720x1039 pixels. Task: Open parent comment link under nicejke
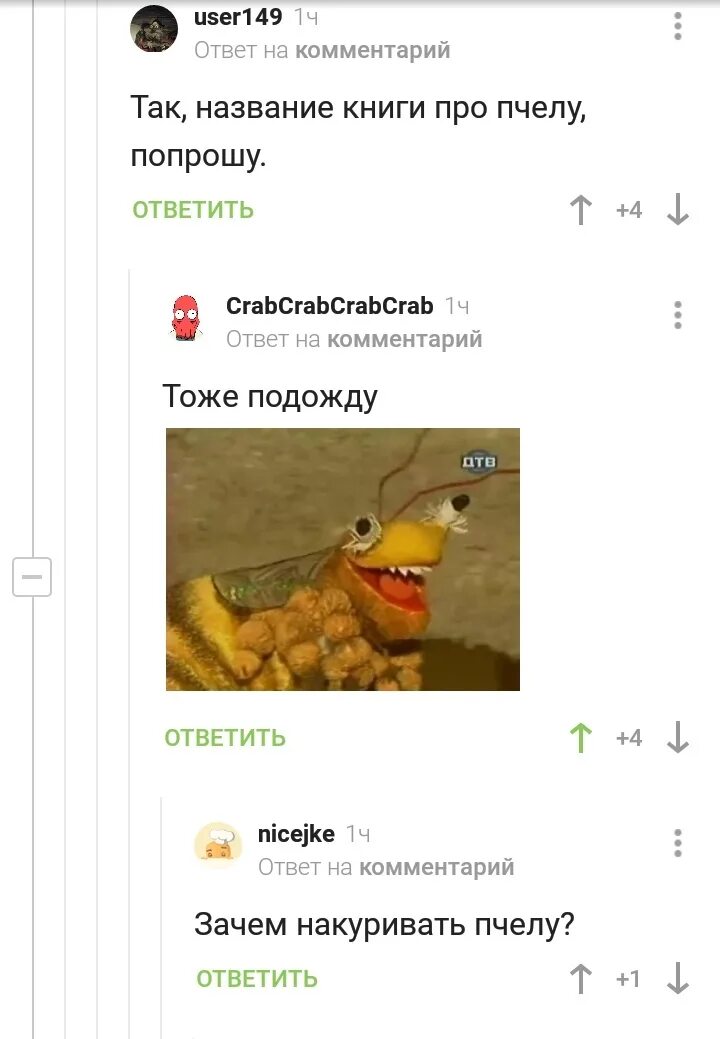437,867
